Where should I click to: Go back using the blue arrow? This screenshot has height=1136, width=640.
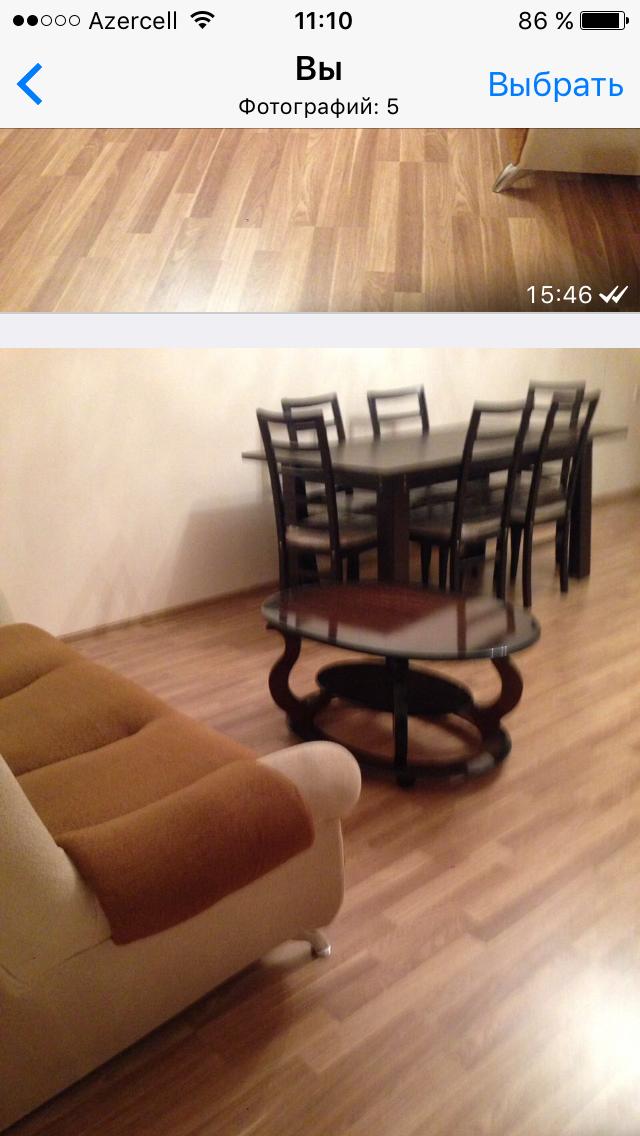30,84
